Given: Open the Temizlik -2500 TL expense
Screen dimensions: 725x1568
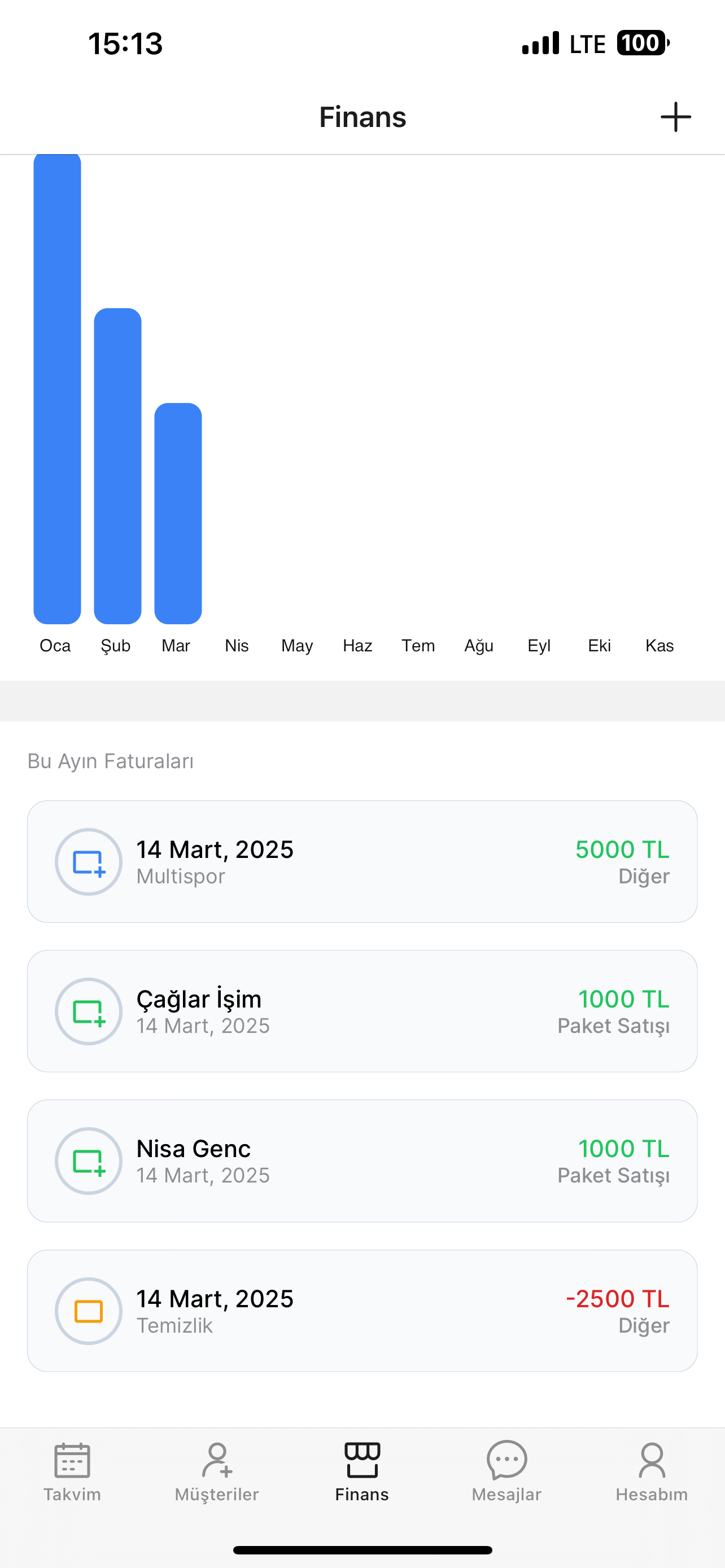Looking at the screenshot, I should pos(362,1311).
